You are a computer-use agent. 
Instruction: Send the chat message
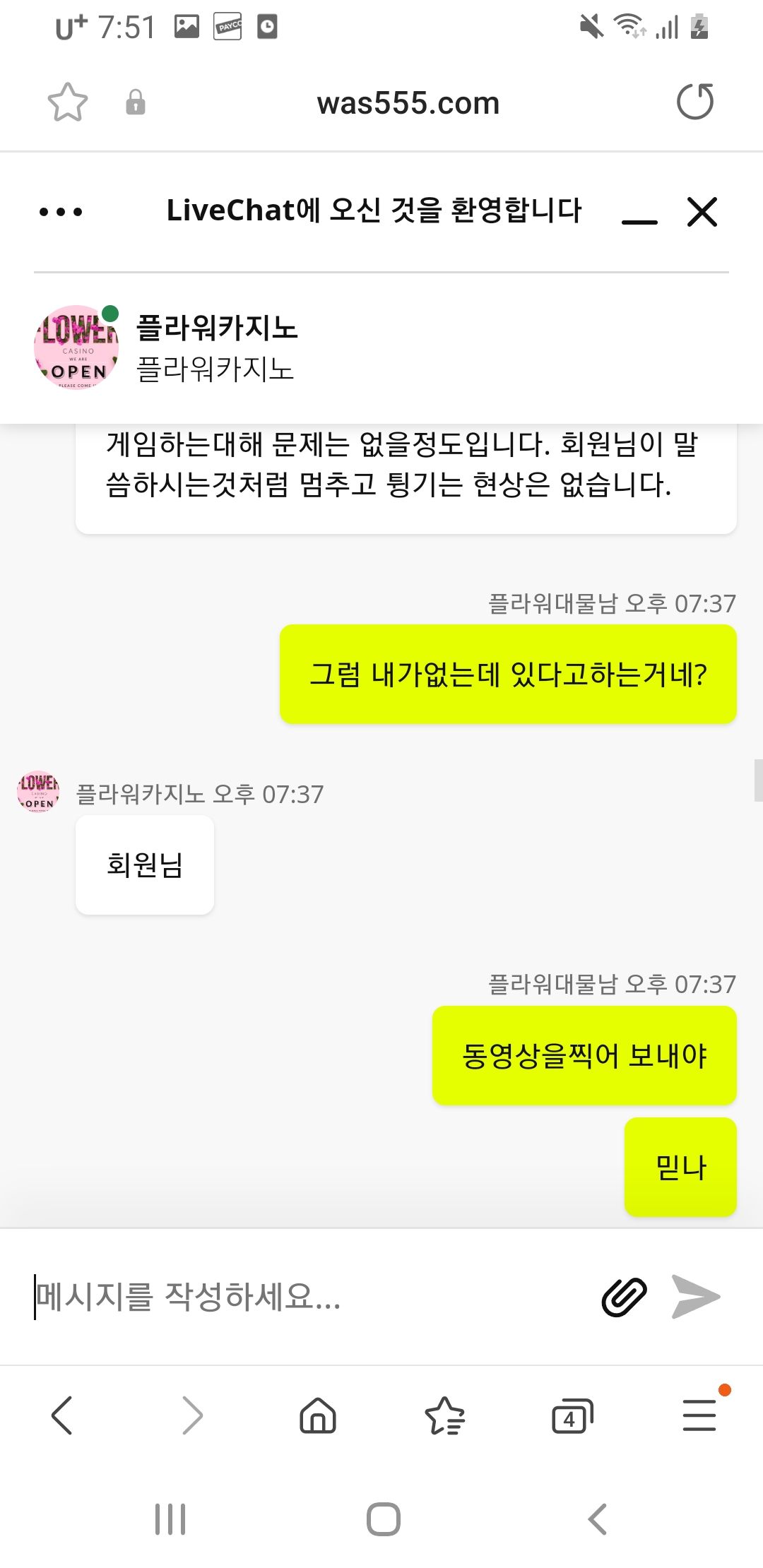(x=696, y=1297)
